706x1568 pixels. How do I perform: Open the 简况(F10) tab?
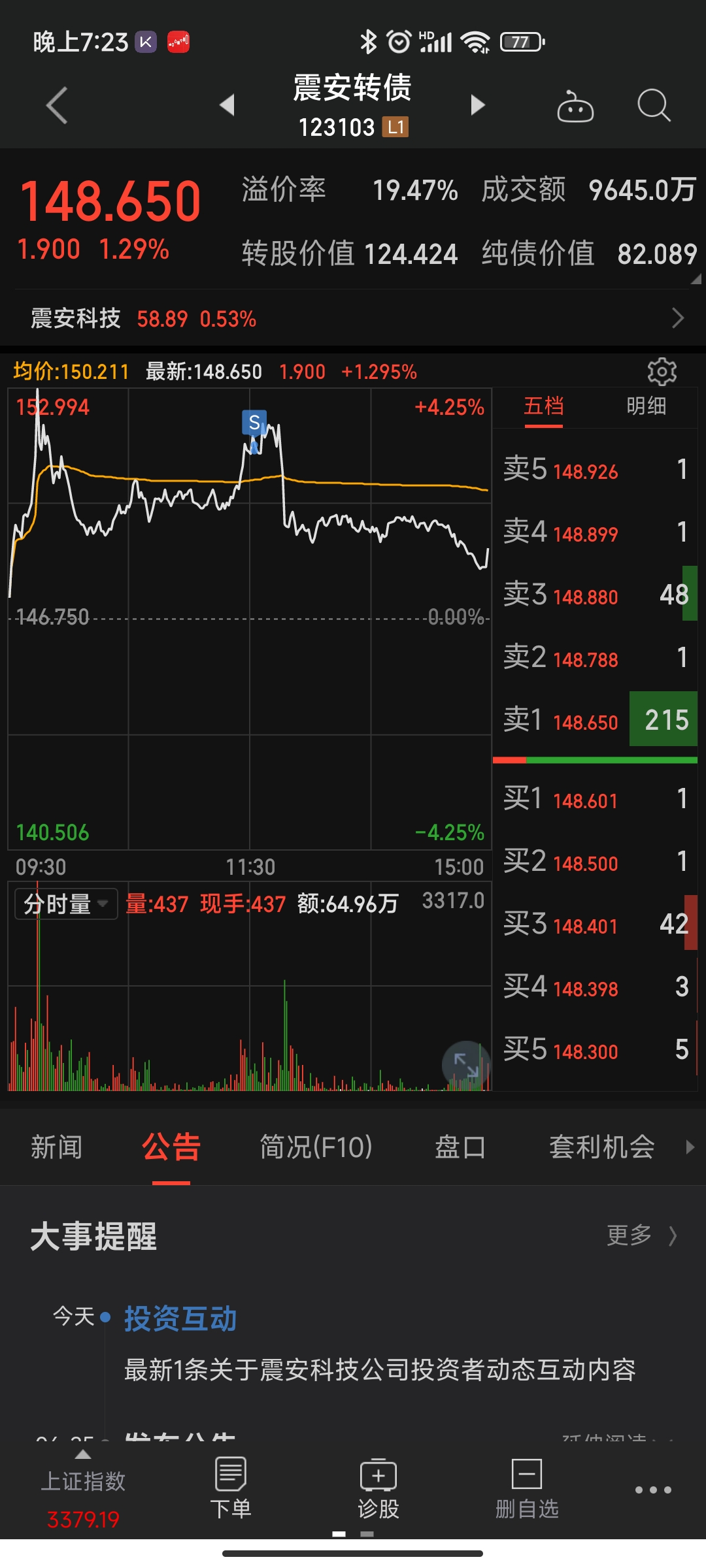tap(316, 1147)
